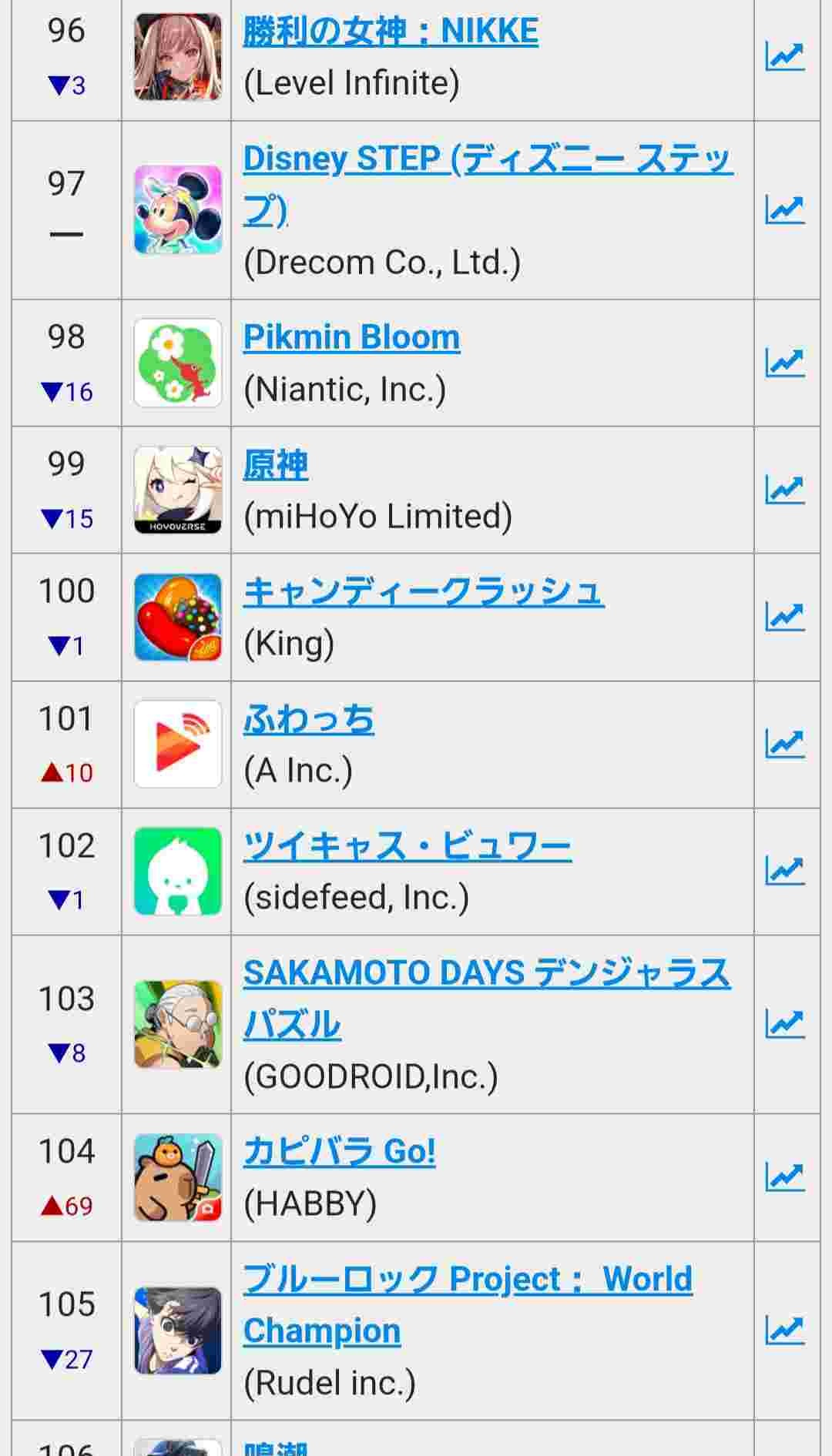Image resolution: width=832 pixels, height=1456 pixels.
Task: Tap the chart icon for ツイキャス・ビュワー
Action: 785,871
